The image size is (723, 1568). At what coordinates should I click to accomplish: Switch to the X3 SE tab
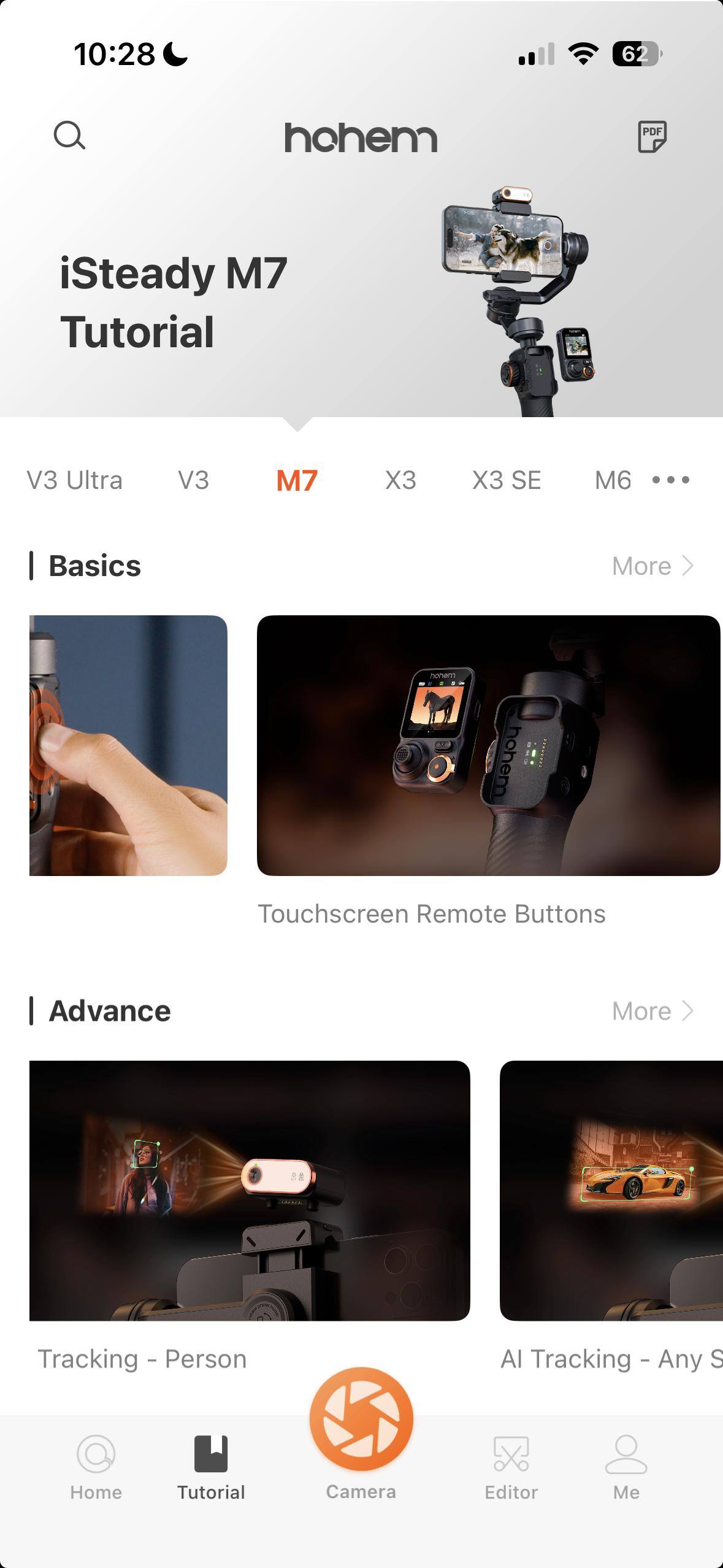tap(507, 480)
